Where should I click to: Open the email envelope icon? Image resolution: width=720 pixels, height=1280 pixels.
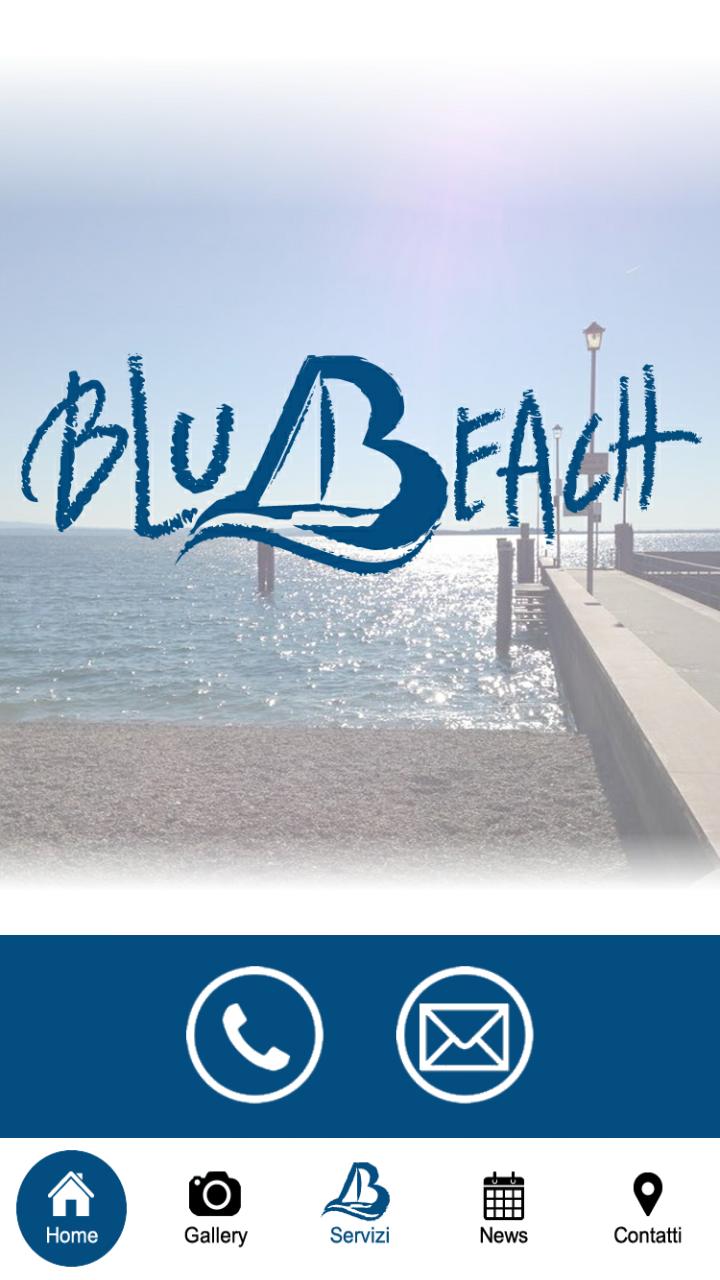463,1034
